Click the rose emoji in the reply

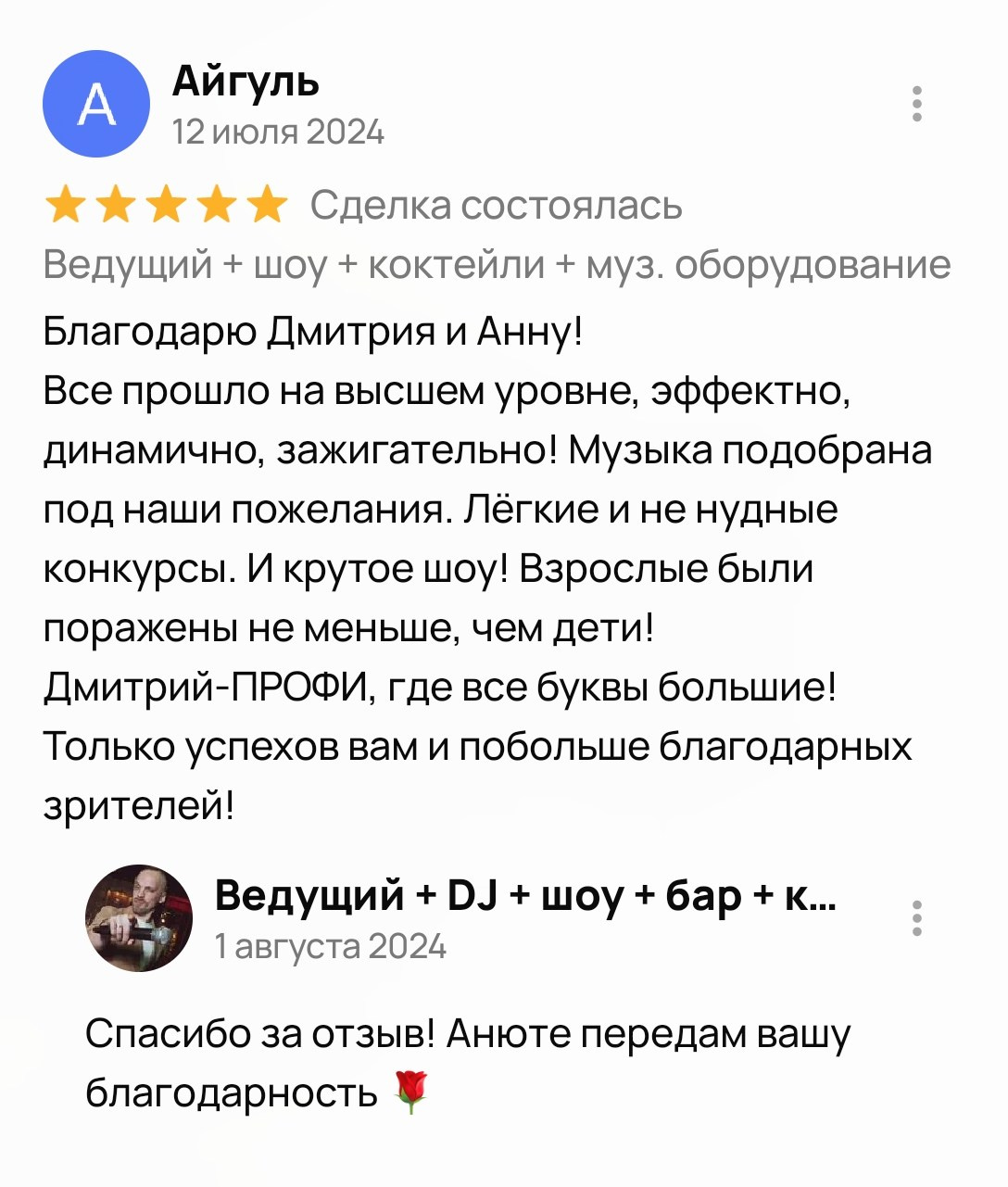point(410,1089)
